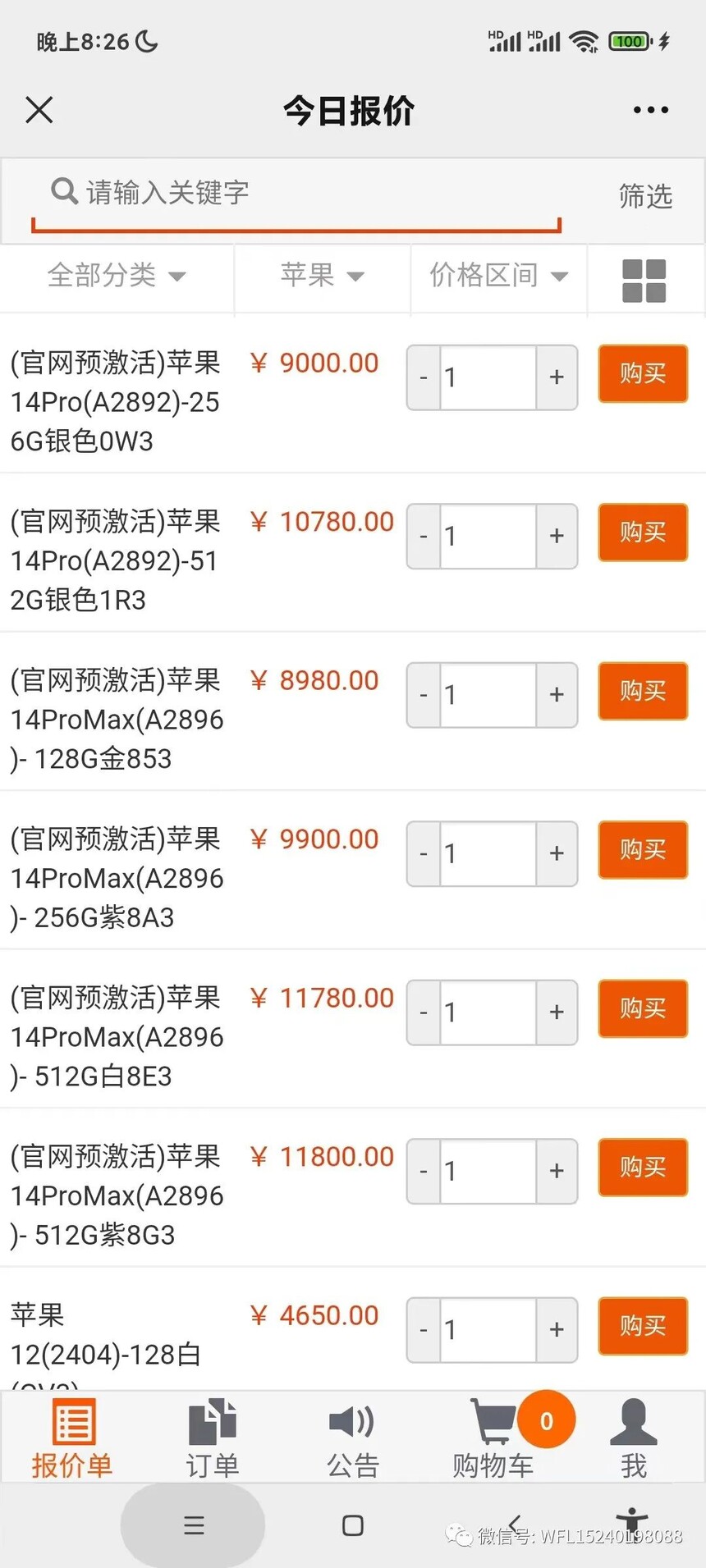Increase quantity for 14Pro 512G银色1R3
The width and height of the screenshot is (706, 1568).
(x=557, y=536)
